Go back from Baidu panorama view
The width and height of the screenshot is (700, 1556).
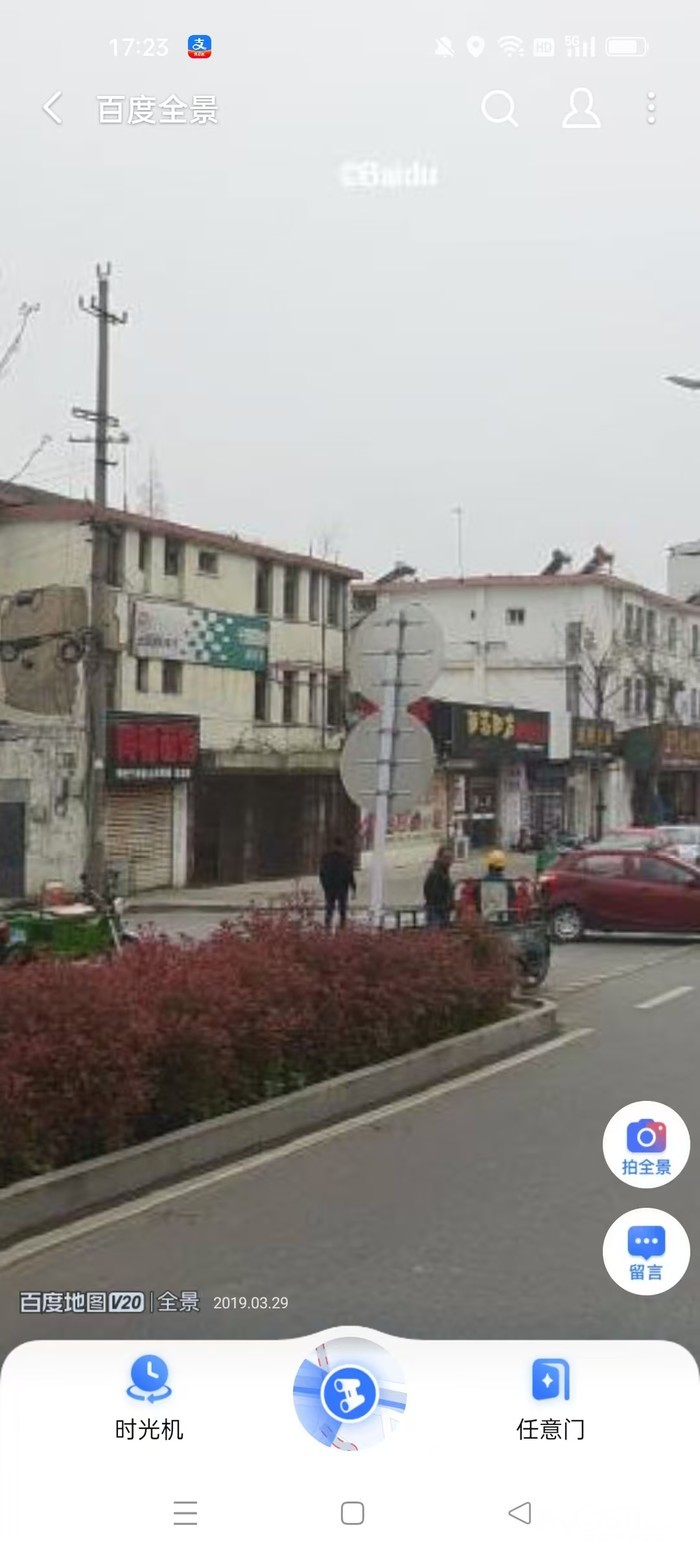pos(52,108)
